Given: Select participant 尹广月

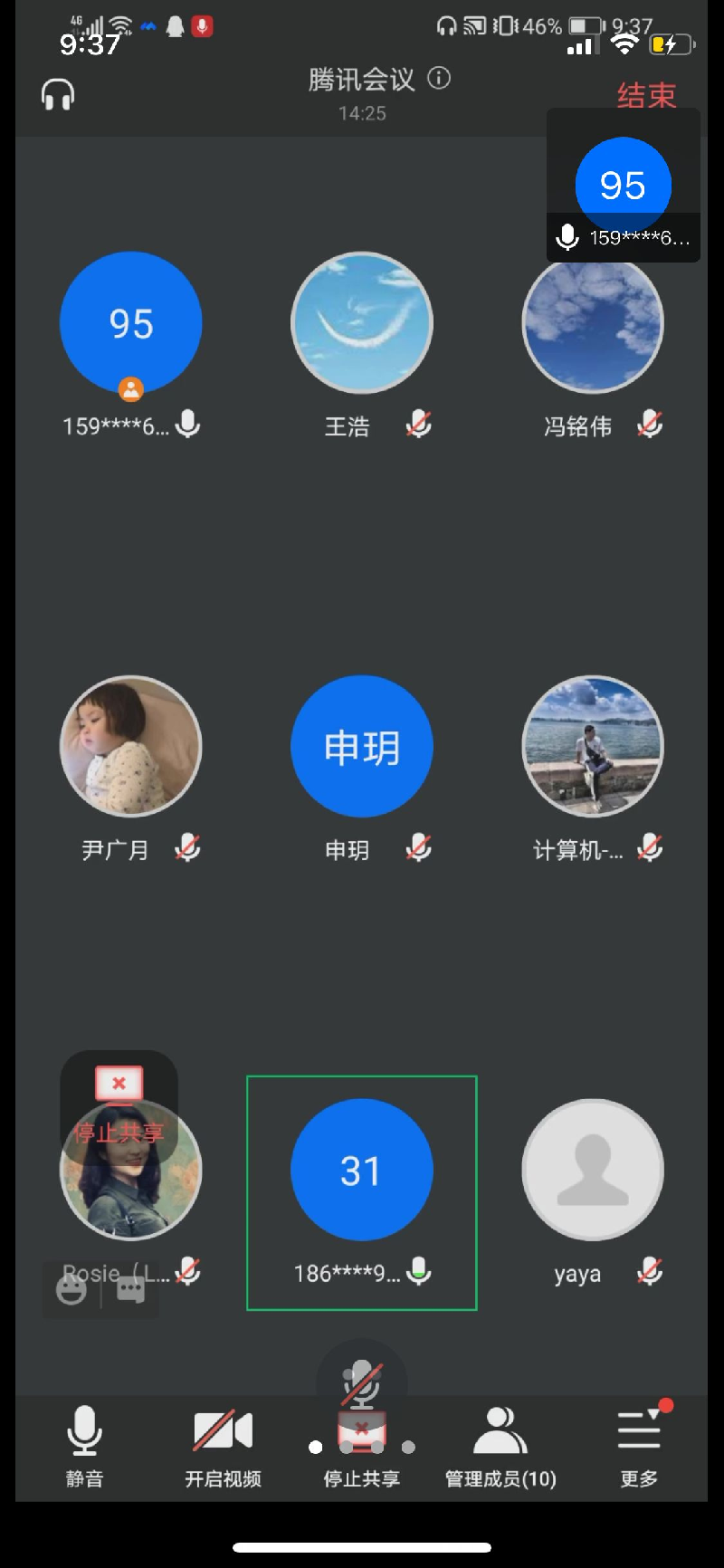Looking at the screenshot, I should click(131, 747).
